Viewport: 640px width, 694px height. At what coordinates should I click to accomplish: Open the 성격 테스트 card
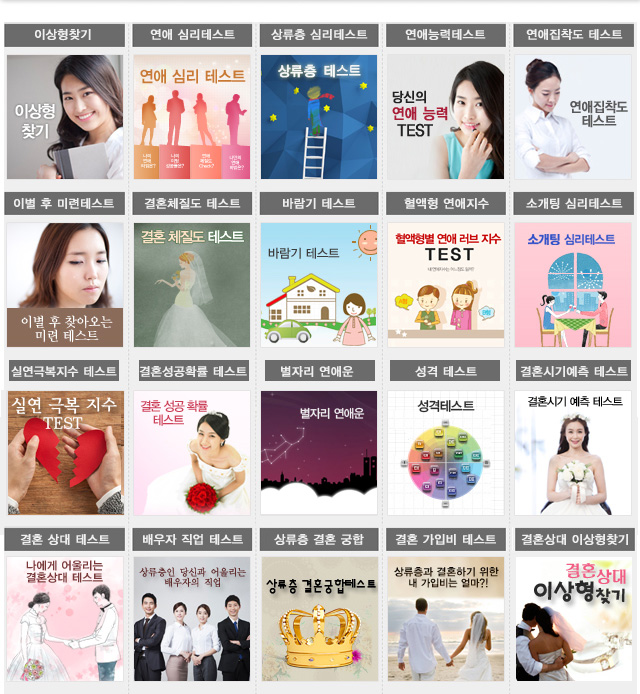click(x=446, y=452)
